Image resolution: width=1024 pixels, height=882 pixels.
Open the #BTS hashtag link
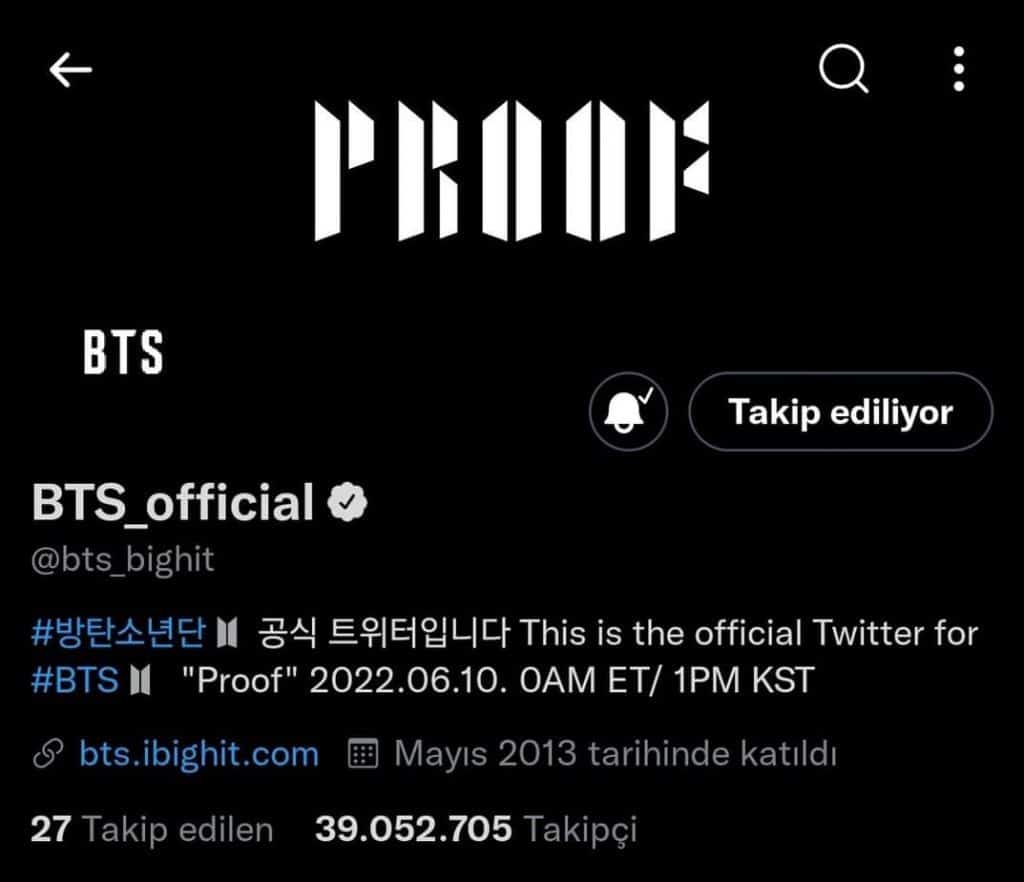pyautogui.click(x=76, y=680)
